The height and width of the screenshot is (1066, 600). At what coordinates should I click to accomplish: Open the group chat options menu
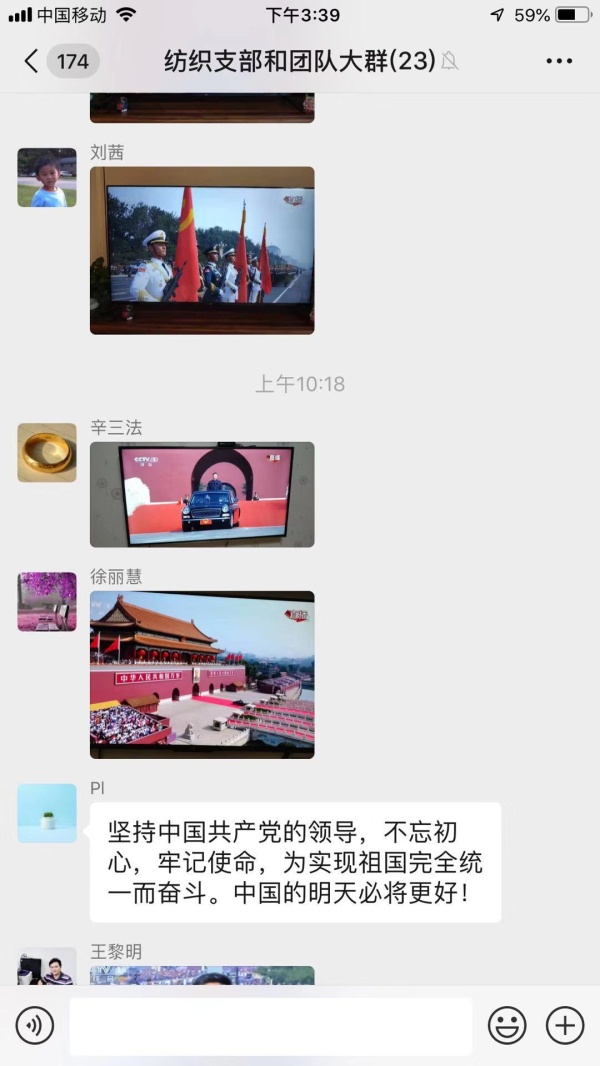pos(559,61)
